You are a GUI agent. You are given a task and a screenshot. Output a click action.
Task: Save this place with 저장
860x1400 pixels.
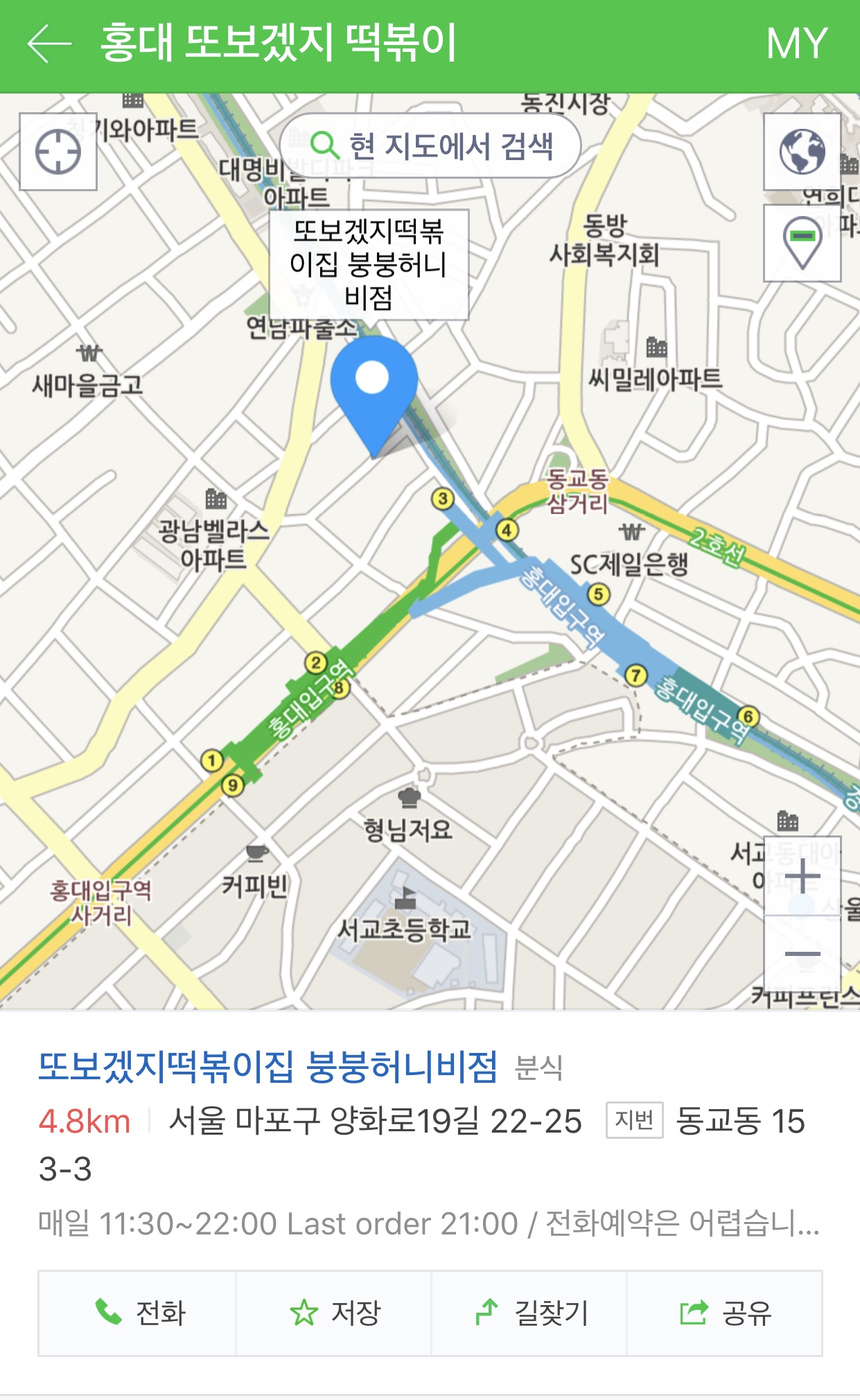(334, 1313)
